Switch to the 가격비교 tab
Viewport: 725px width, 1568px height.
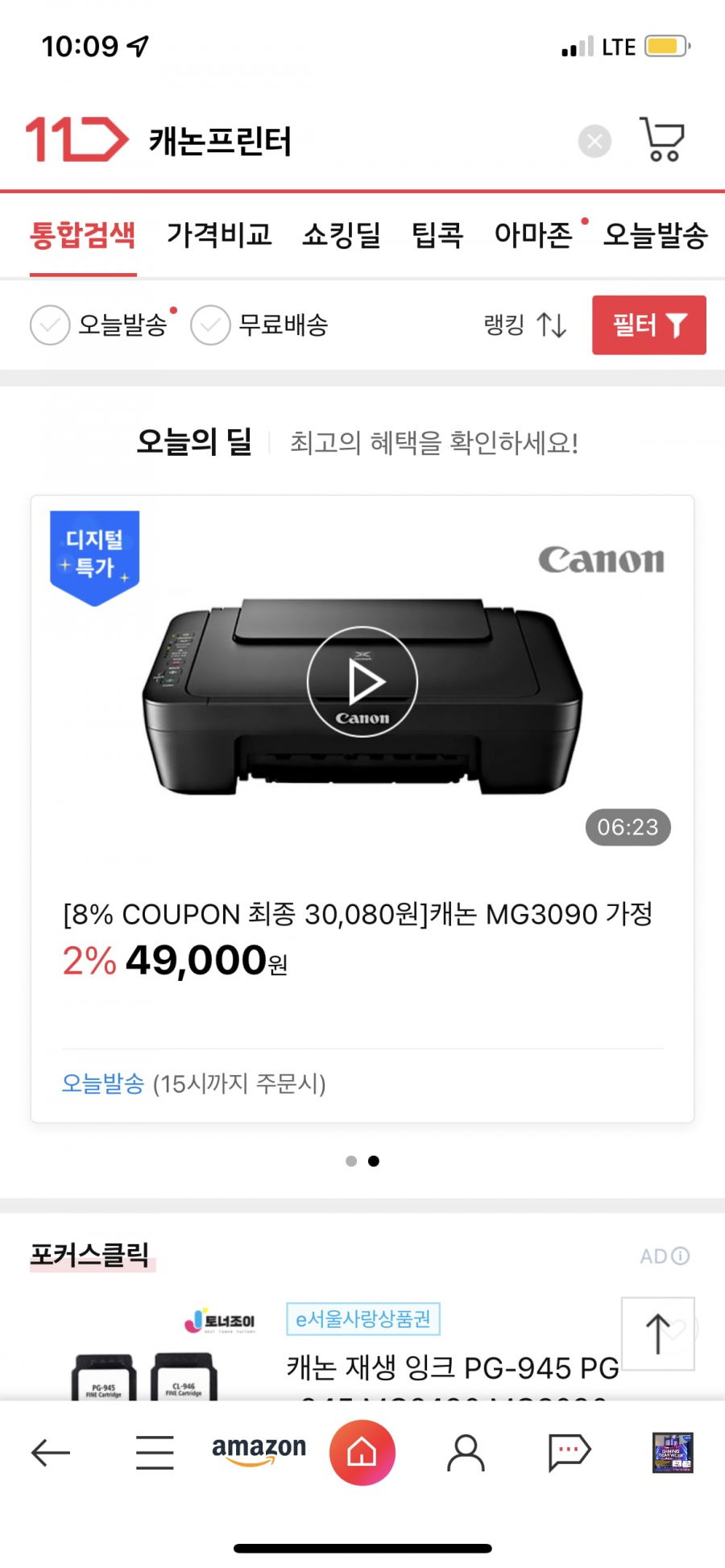pos(219,235)
